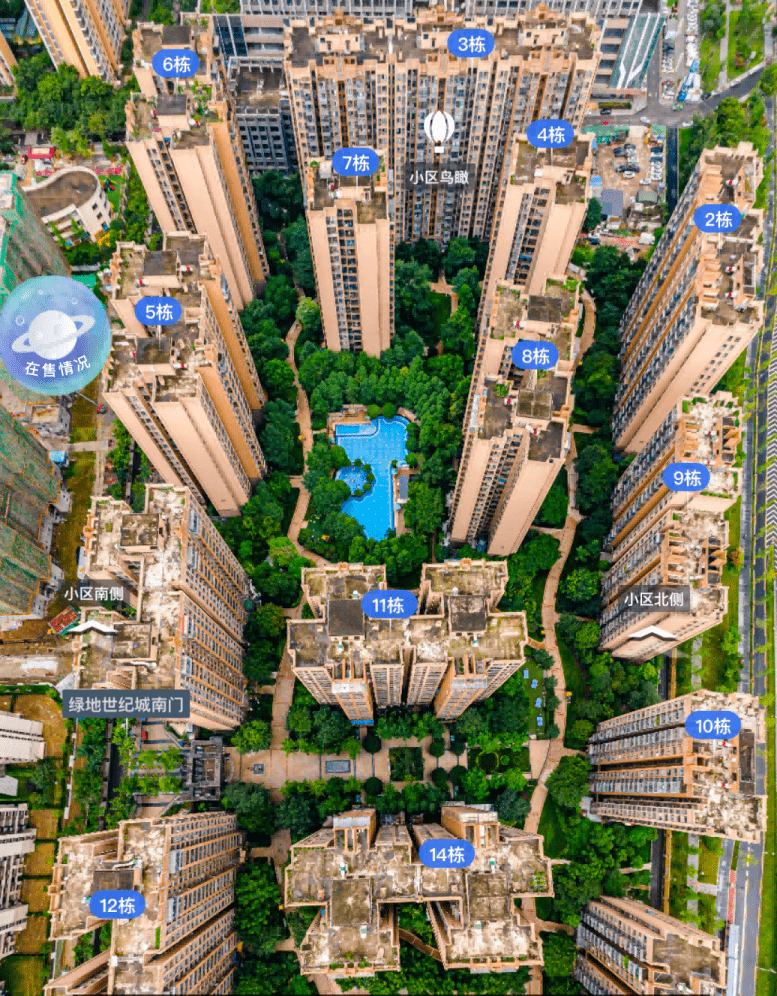Open the 10栋 building label
The width and height of the screenshot is (777, 996).
pos(713,725)
